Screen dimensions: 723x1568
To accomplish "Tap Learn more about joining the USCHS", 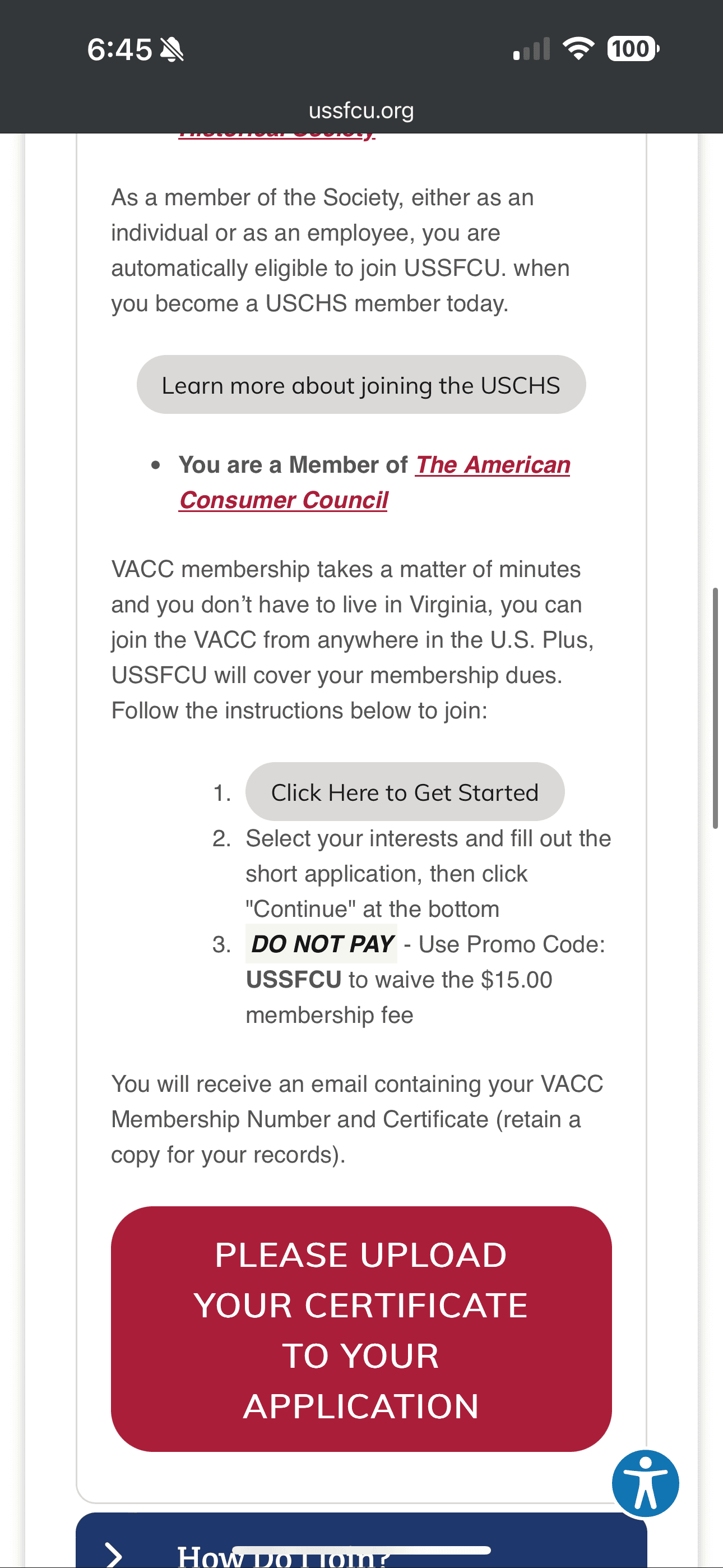I will click(361, 385).
